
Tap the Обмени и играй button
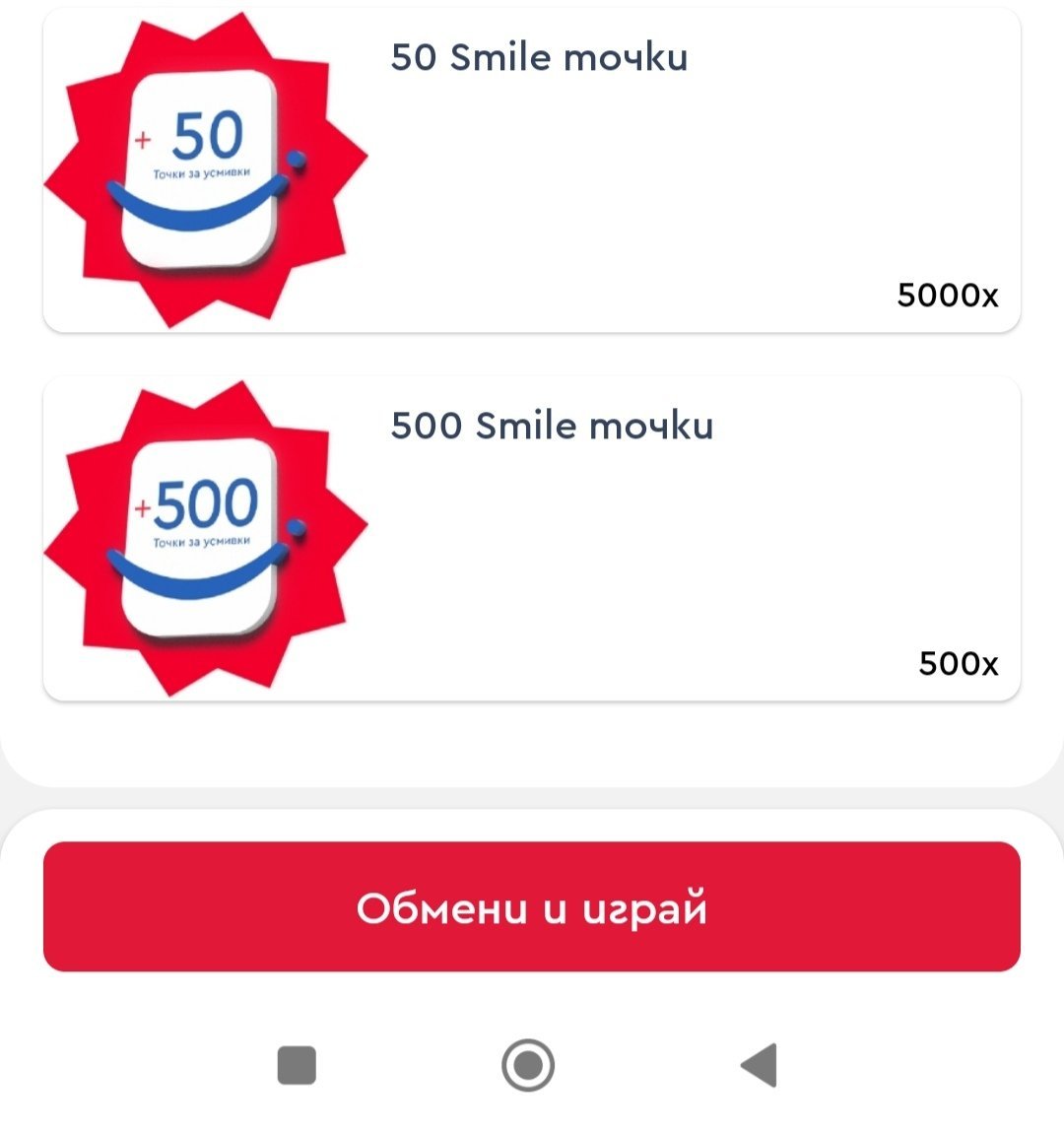coord(532,906)
